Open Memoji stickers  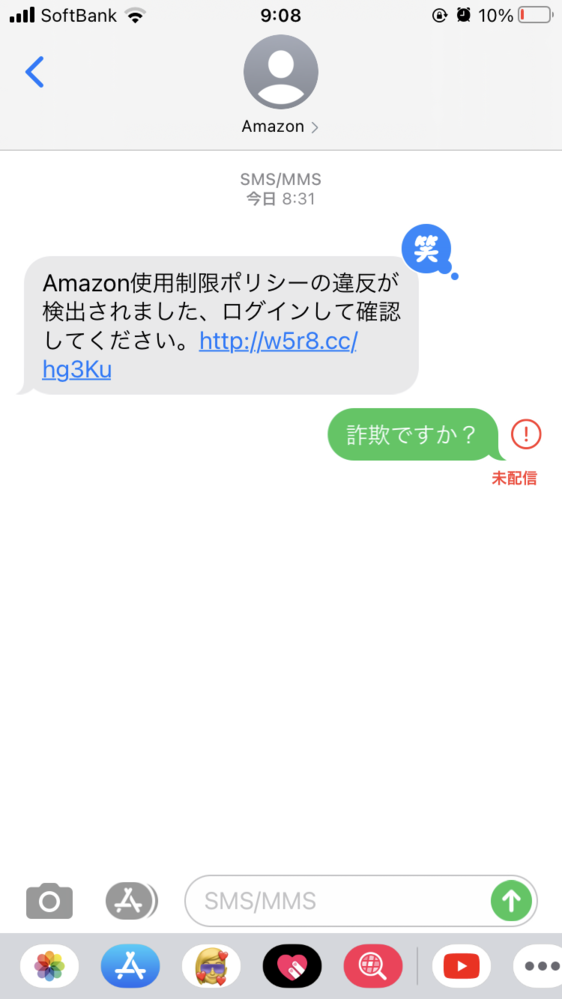point(211,966)
